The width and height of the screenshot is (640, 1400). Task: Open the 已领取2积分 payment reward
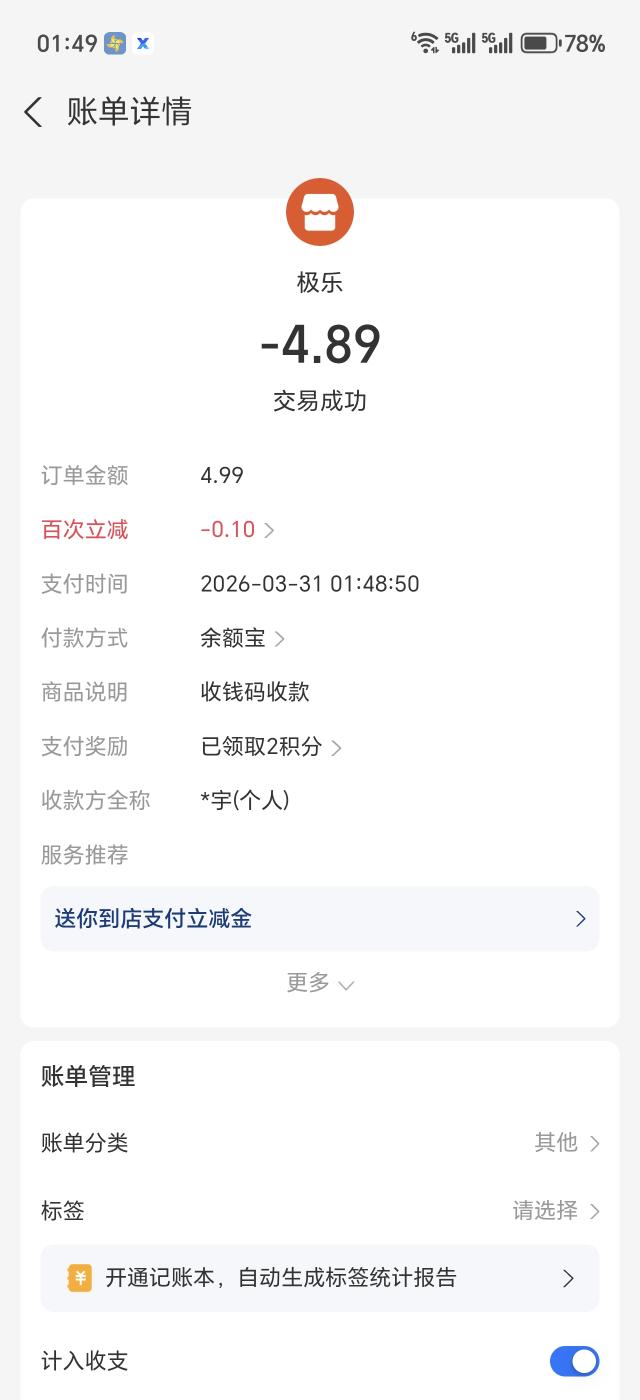(271, 747)
